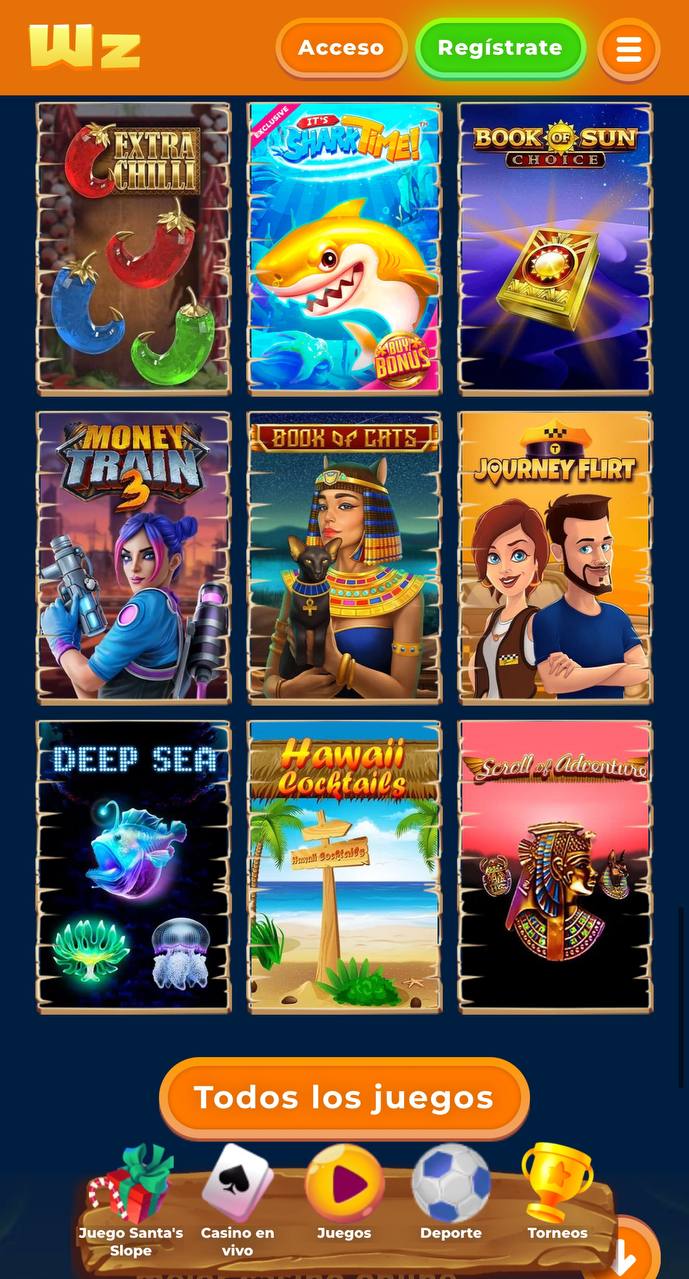Select the Journey Flirt game tile

[x=555, y=557]
